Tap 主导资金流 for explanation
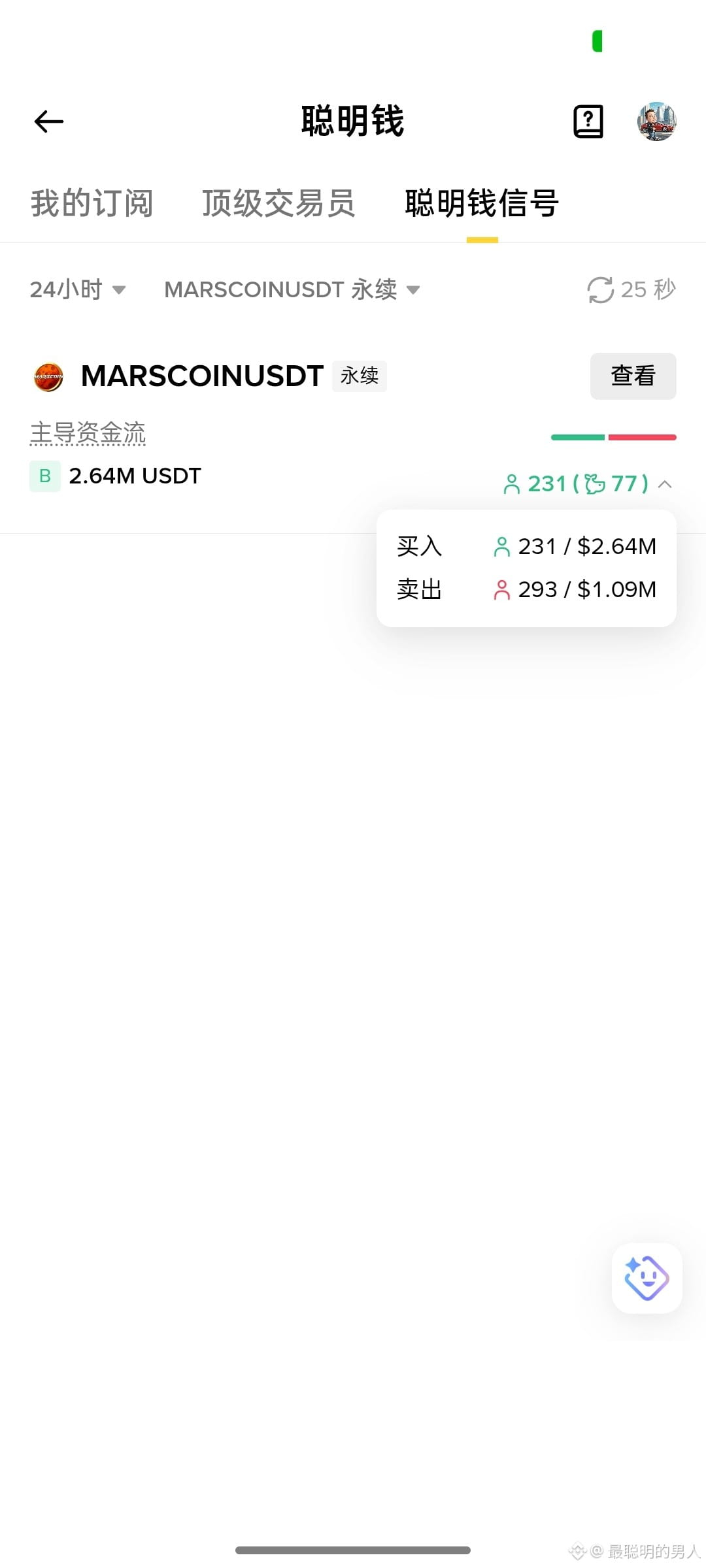Viewport: 706px width, 1568px height. [x=88, y=433]
